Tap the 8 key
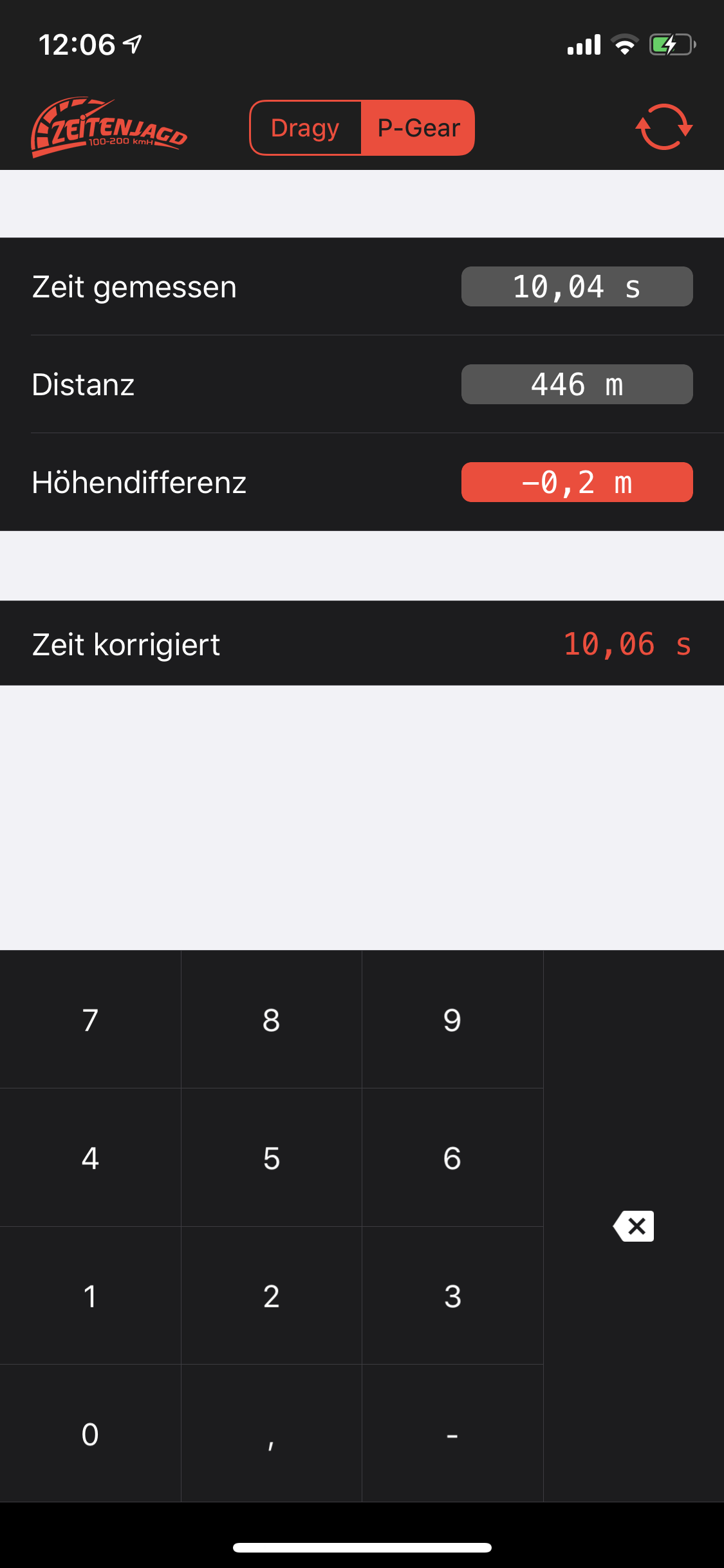This screenshot has width=724, height=1568. point(271,1020)
